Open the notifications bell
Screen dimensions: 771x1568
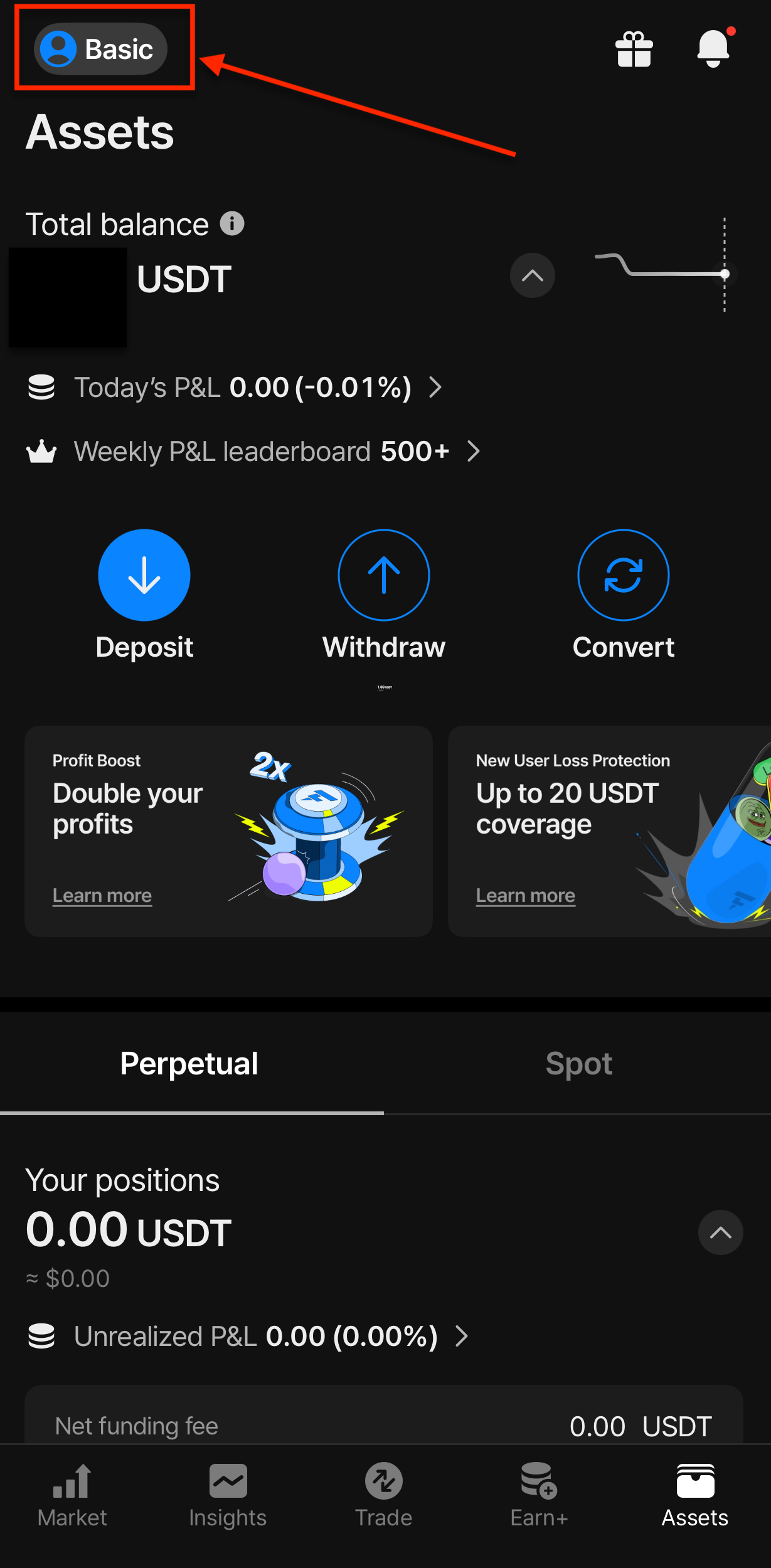[x=713, y=48]
